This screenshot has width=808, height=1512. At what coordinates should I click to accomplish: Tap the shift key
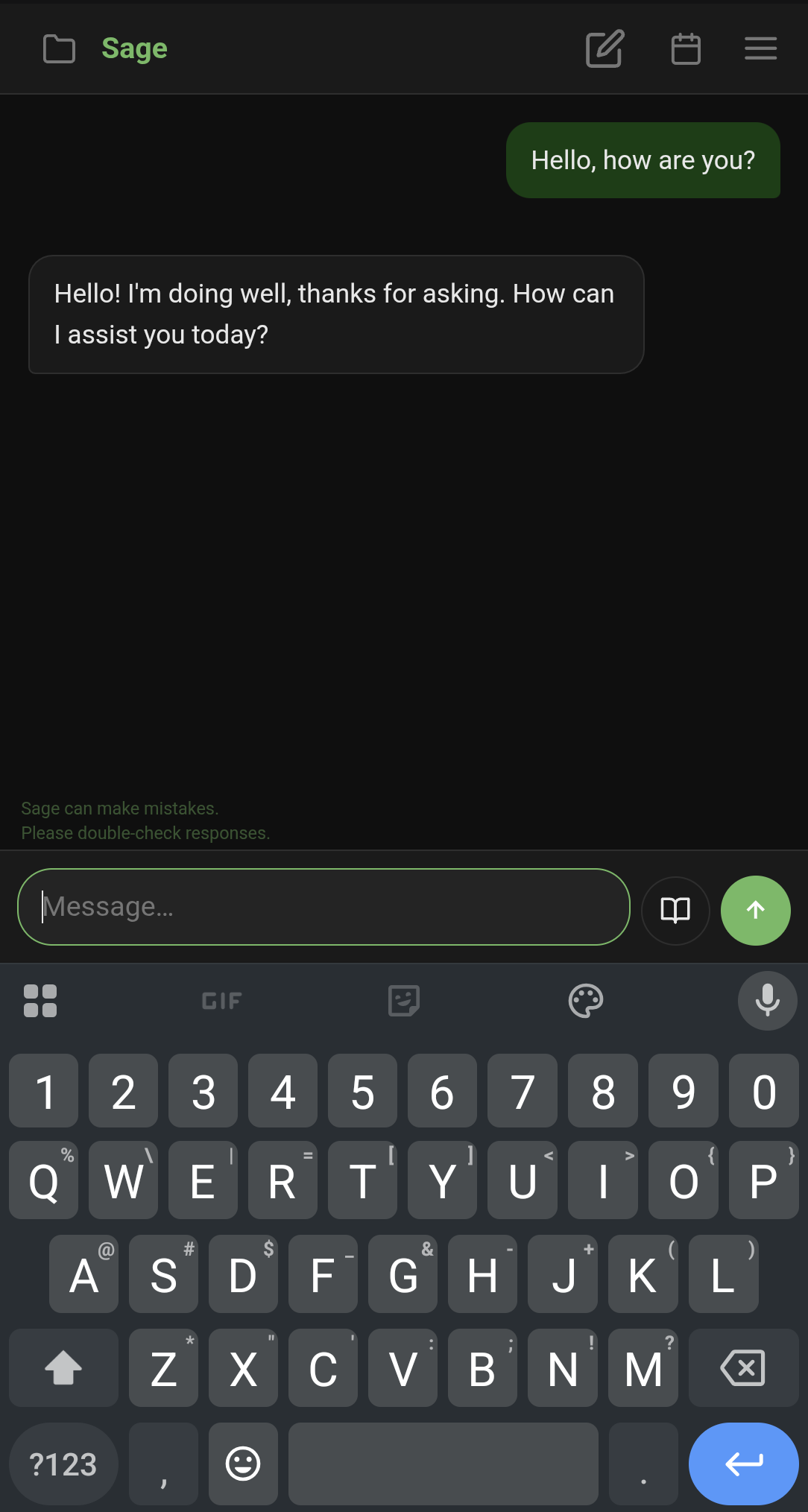63,1367
